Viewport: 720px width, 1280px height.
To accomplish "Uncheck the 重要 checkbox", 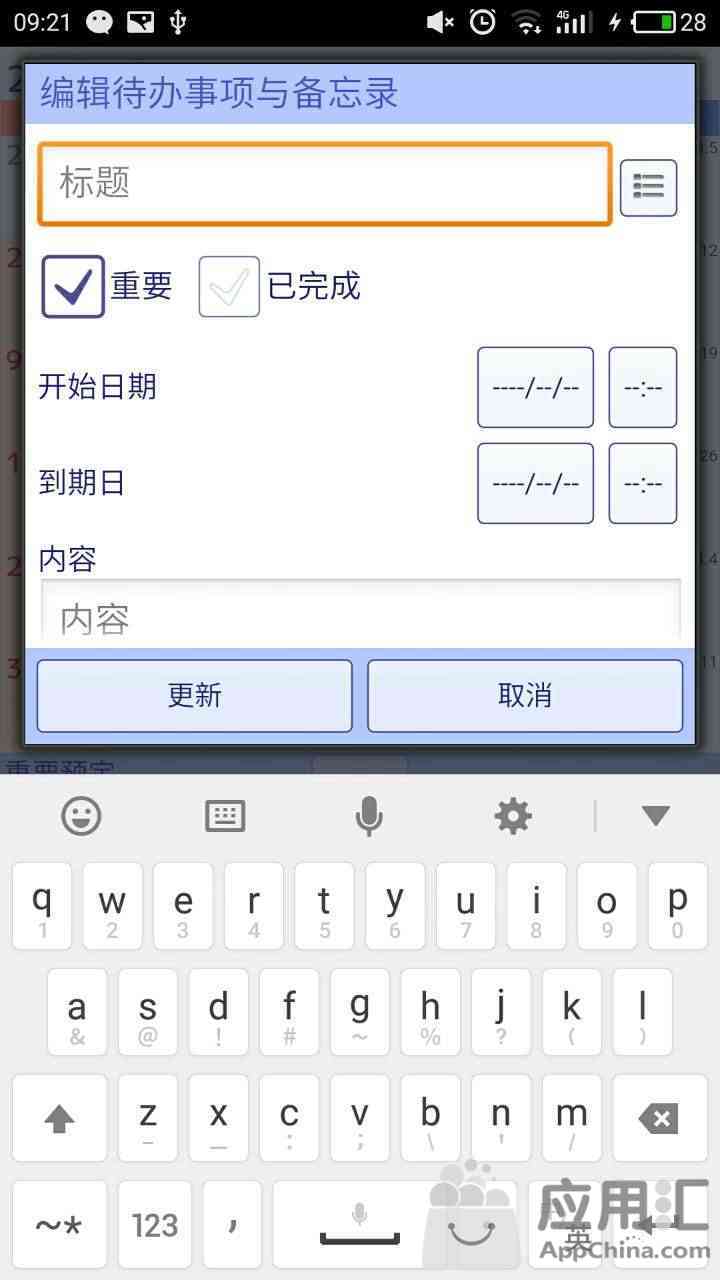I will [x=73, y=287].
